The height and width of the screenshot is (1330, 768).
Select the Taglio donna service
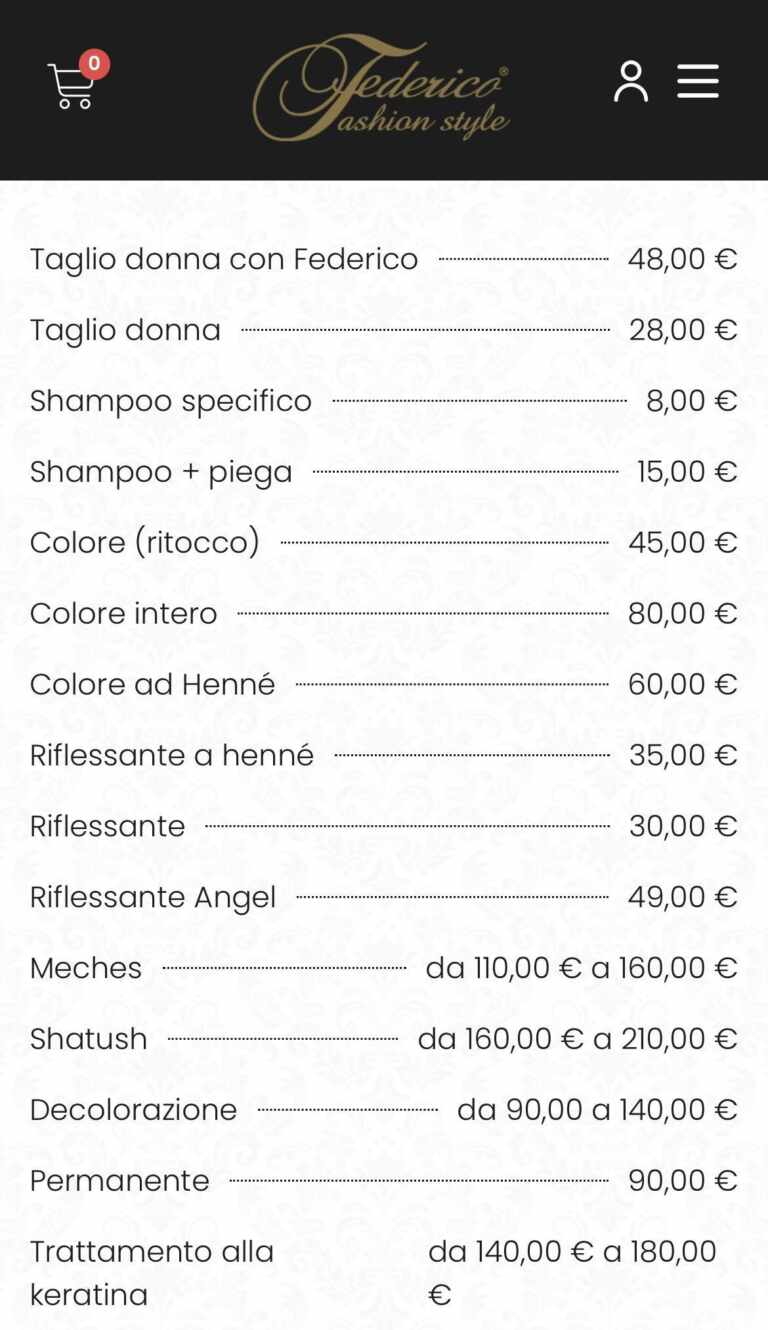coord(124,330)
